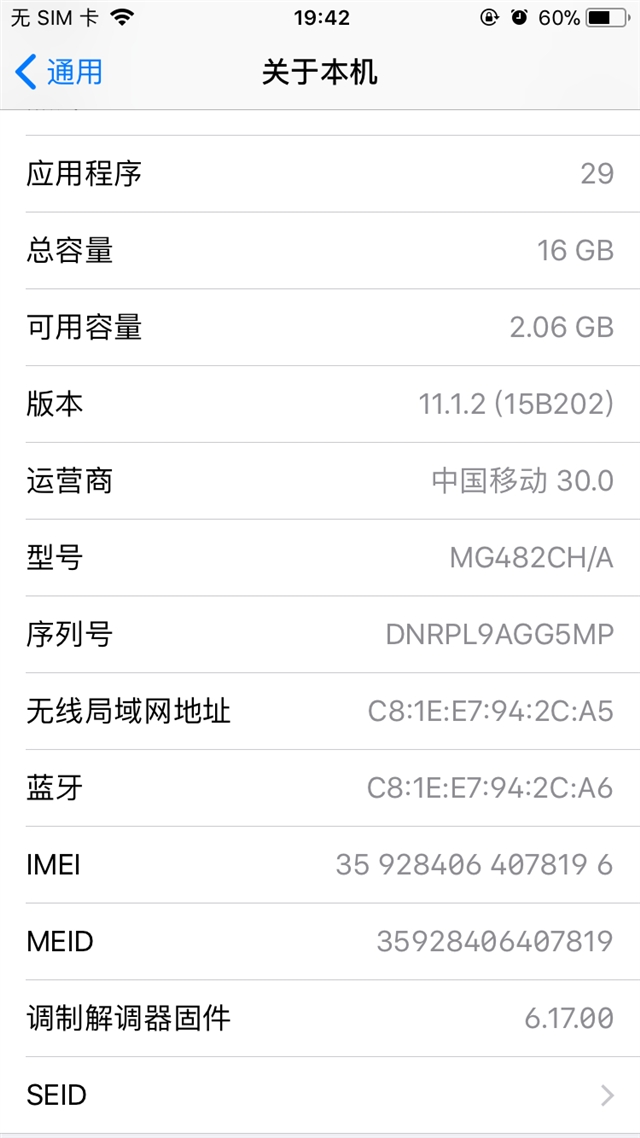The width and height of the screenshot is (640, 1138).
Task: Open the SEID row
Action: pos(320,1095)
